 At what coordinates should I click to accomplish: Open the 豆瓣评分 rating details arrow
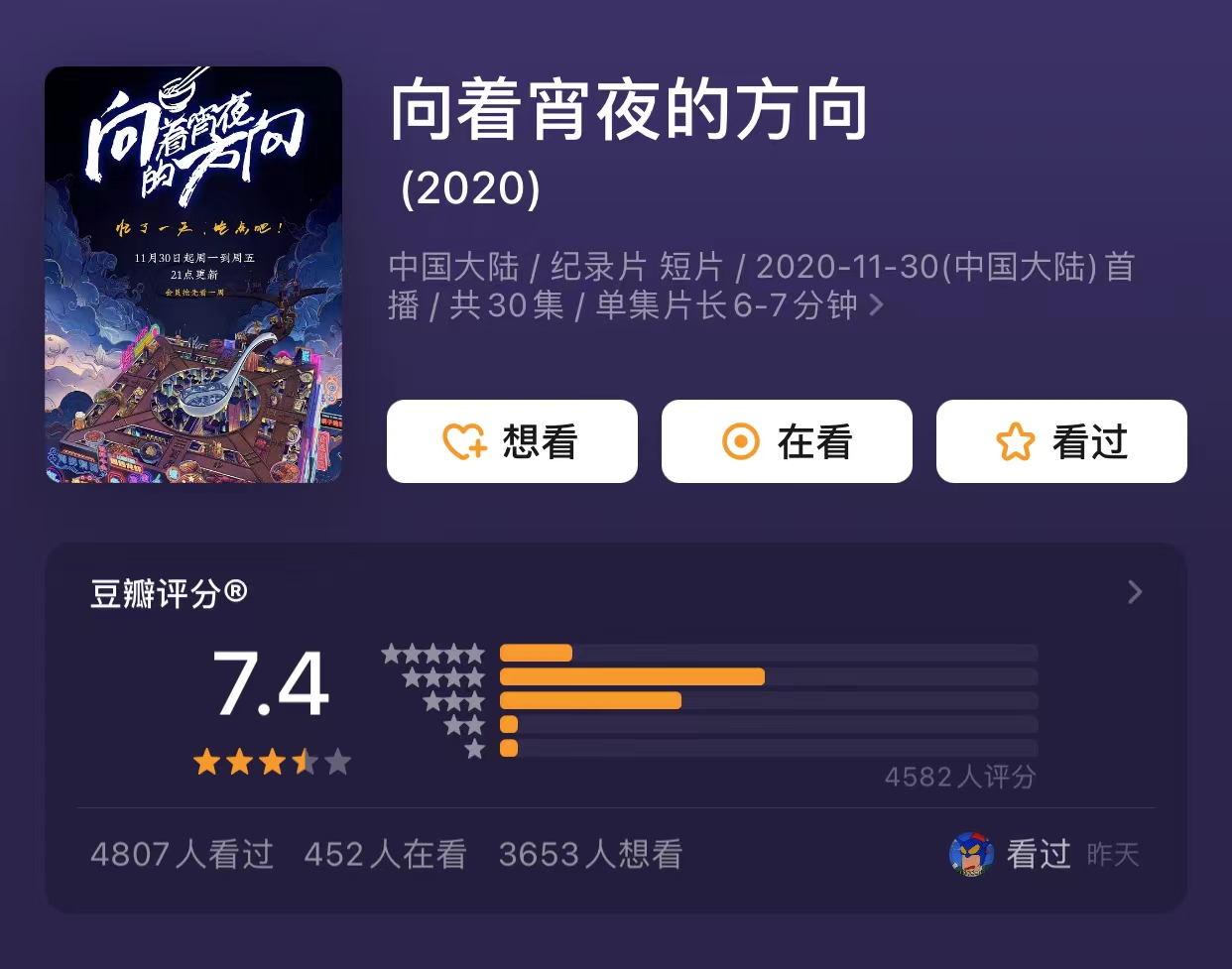pyautogui.click(x=1135, y=592)
